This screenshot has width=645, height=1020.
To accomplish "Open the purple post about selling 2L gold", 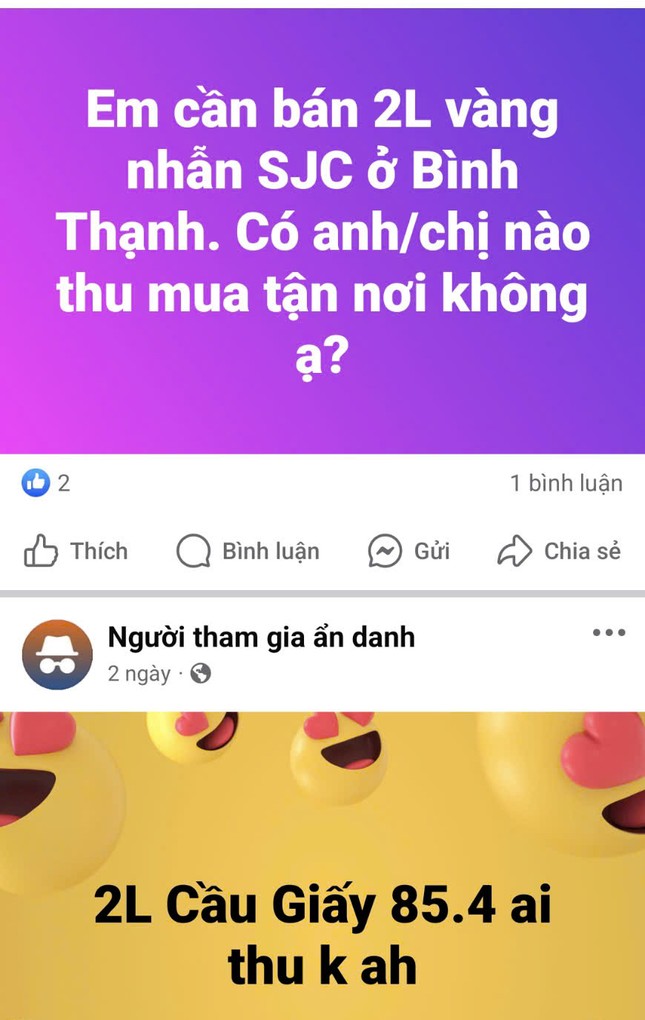I will pos(322,230).
